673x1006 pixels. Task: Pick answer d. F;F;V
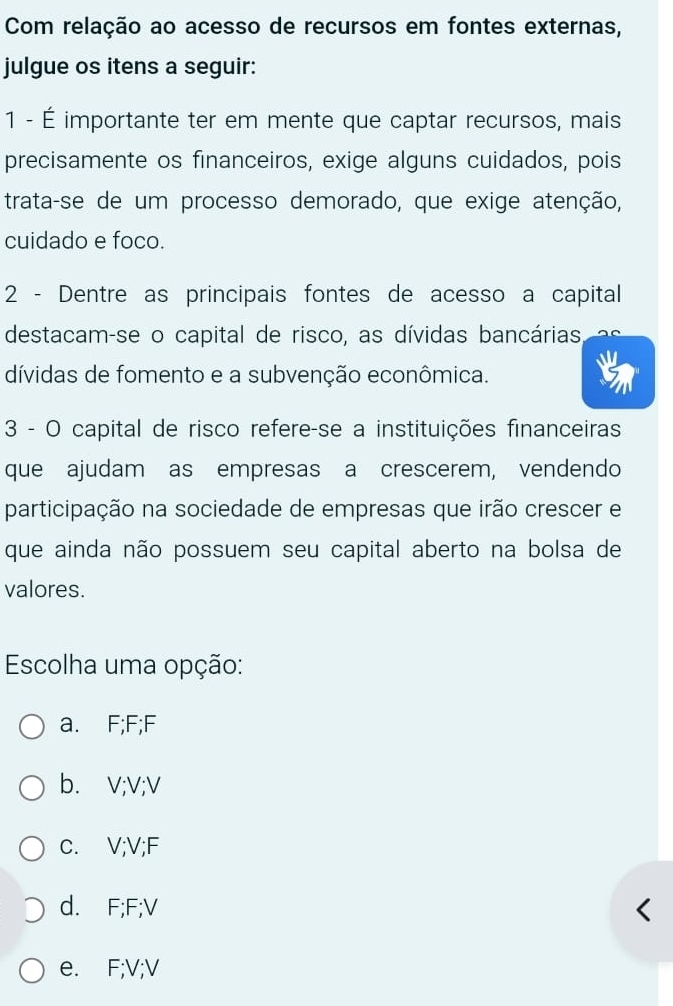(33, 909)
